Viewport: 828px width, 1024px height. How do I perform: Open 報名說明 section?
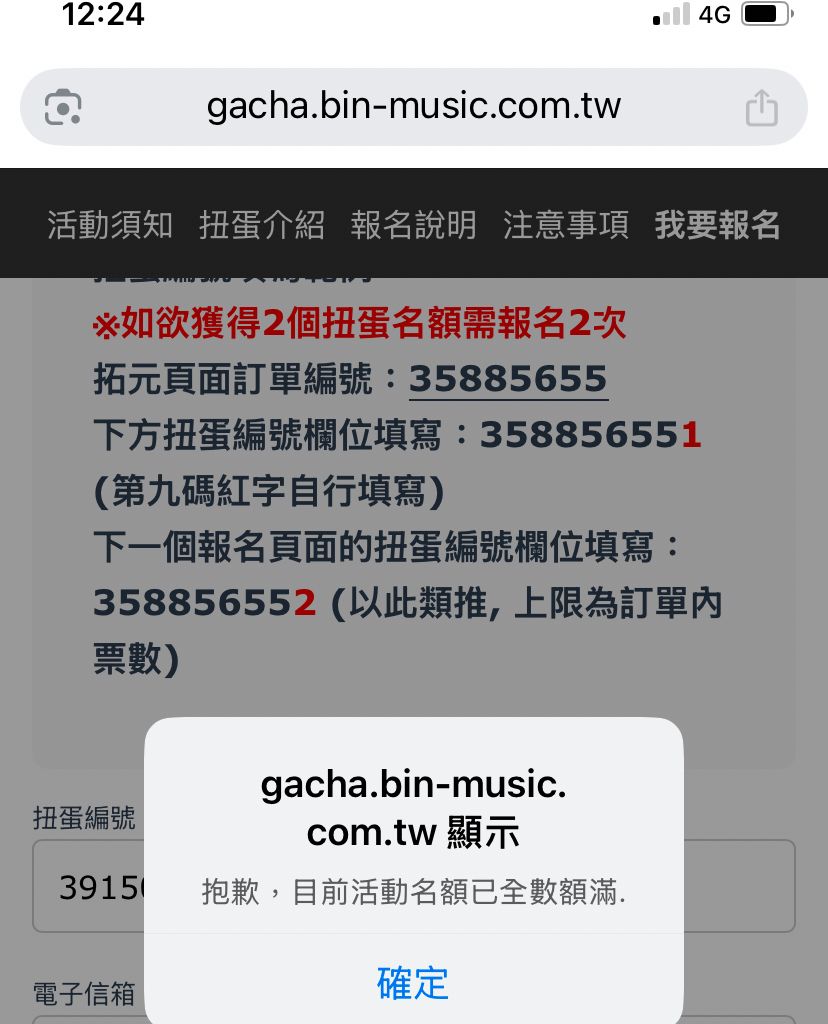413,225
